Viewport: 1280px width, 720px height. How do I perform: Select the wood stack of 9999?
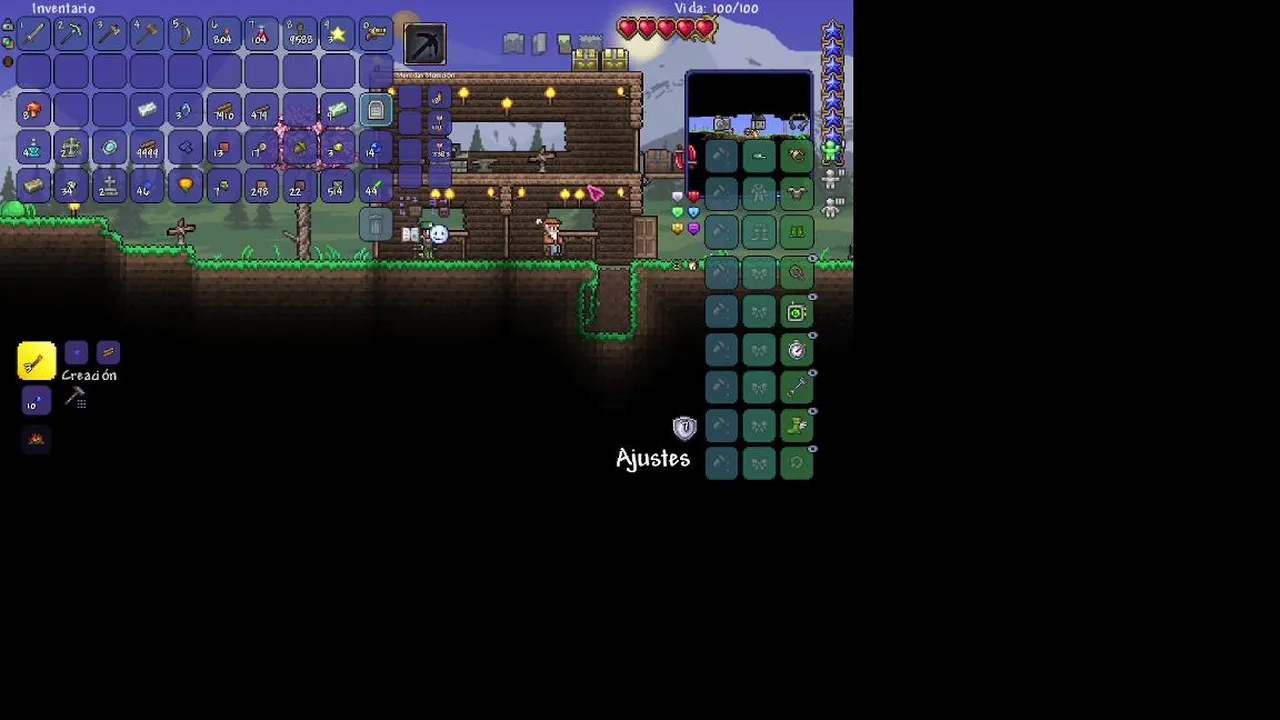tap(147, 149)
